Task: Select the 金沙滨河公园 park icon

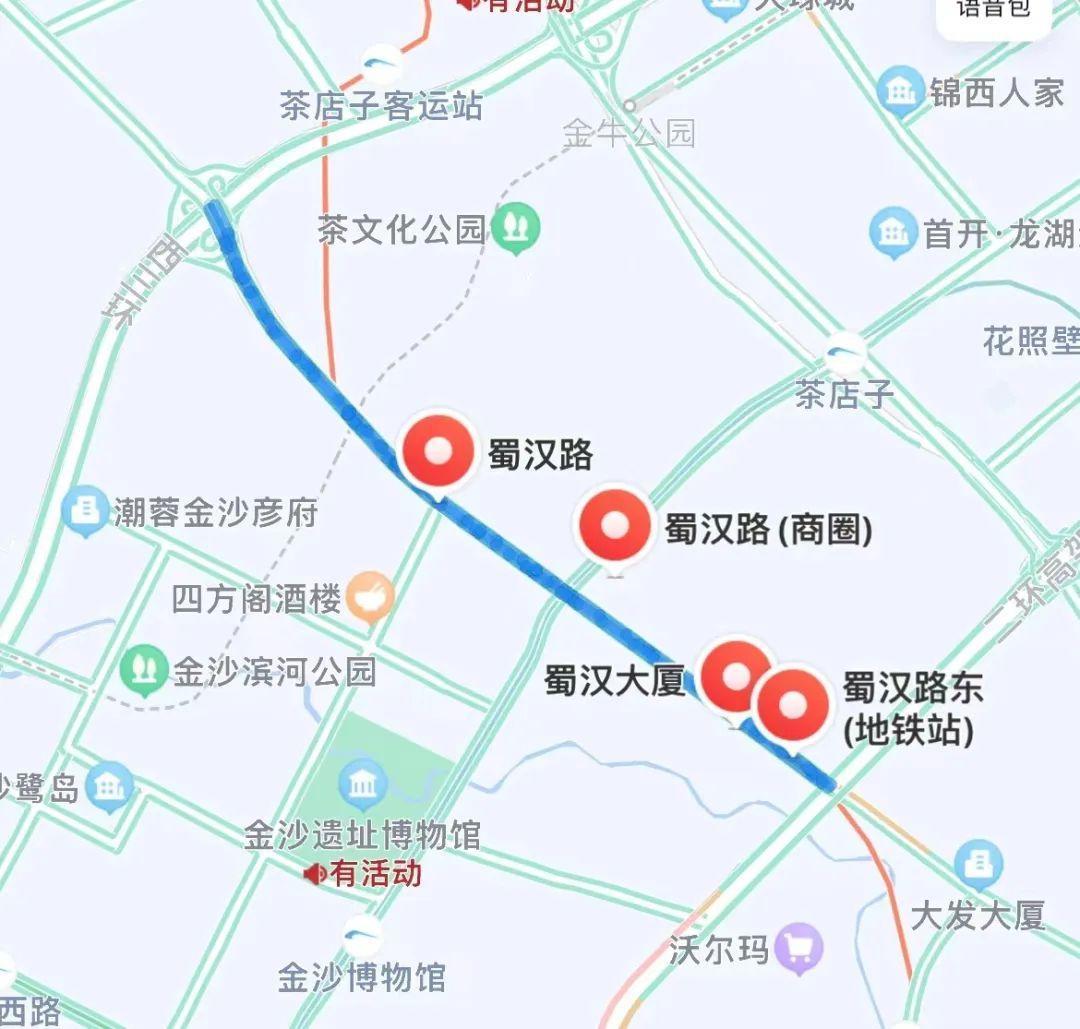Action: click(x=145, y=669)
